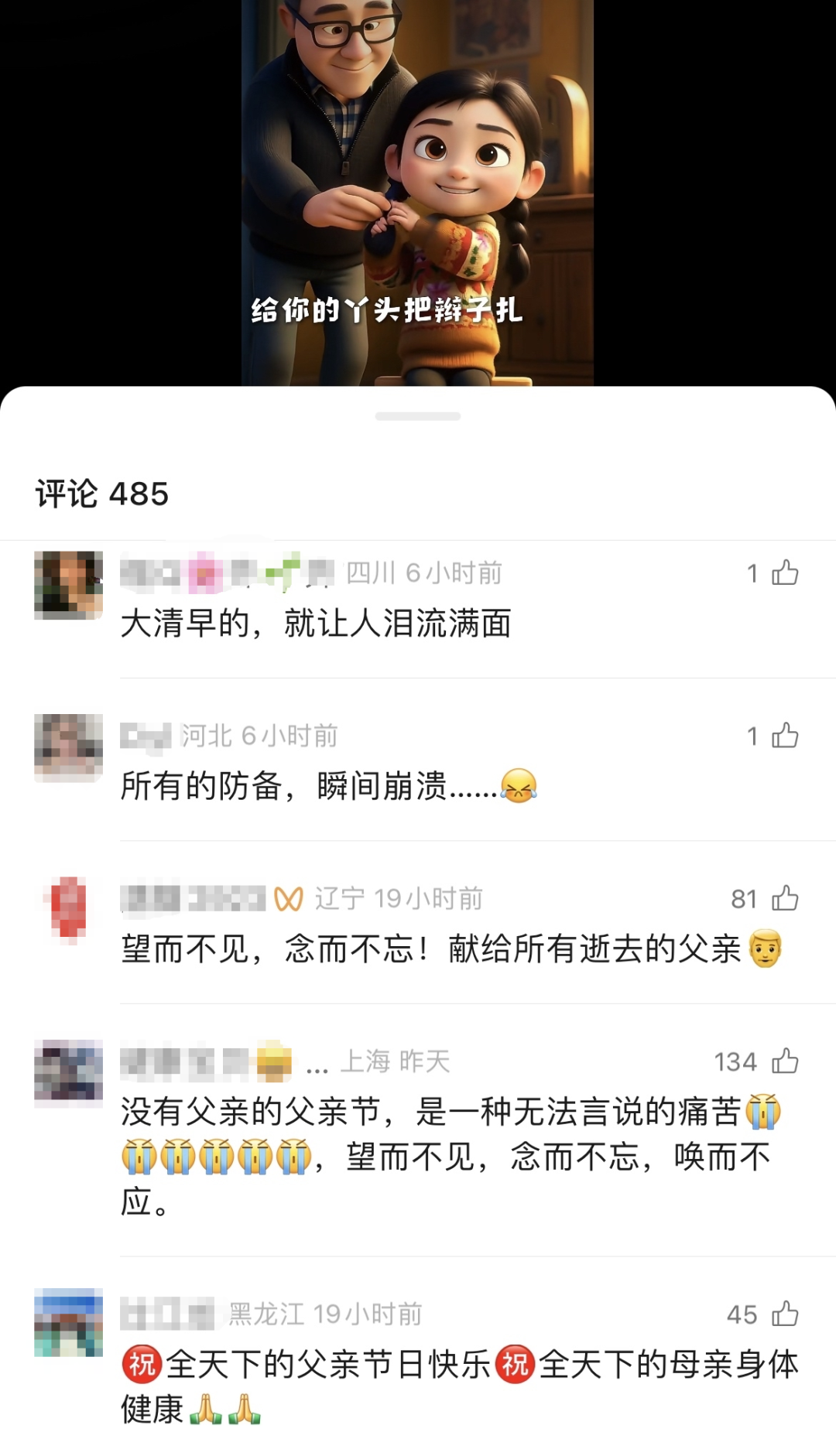
Task: Like the comment "献给所有逝去的父亲"
Action: coord(785,898)
